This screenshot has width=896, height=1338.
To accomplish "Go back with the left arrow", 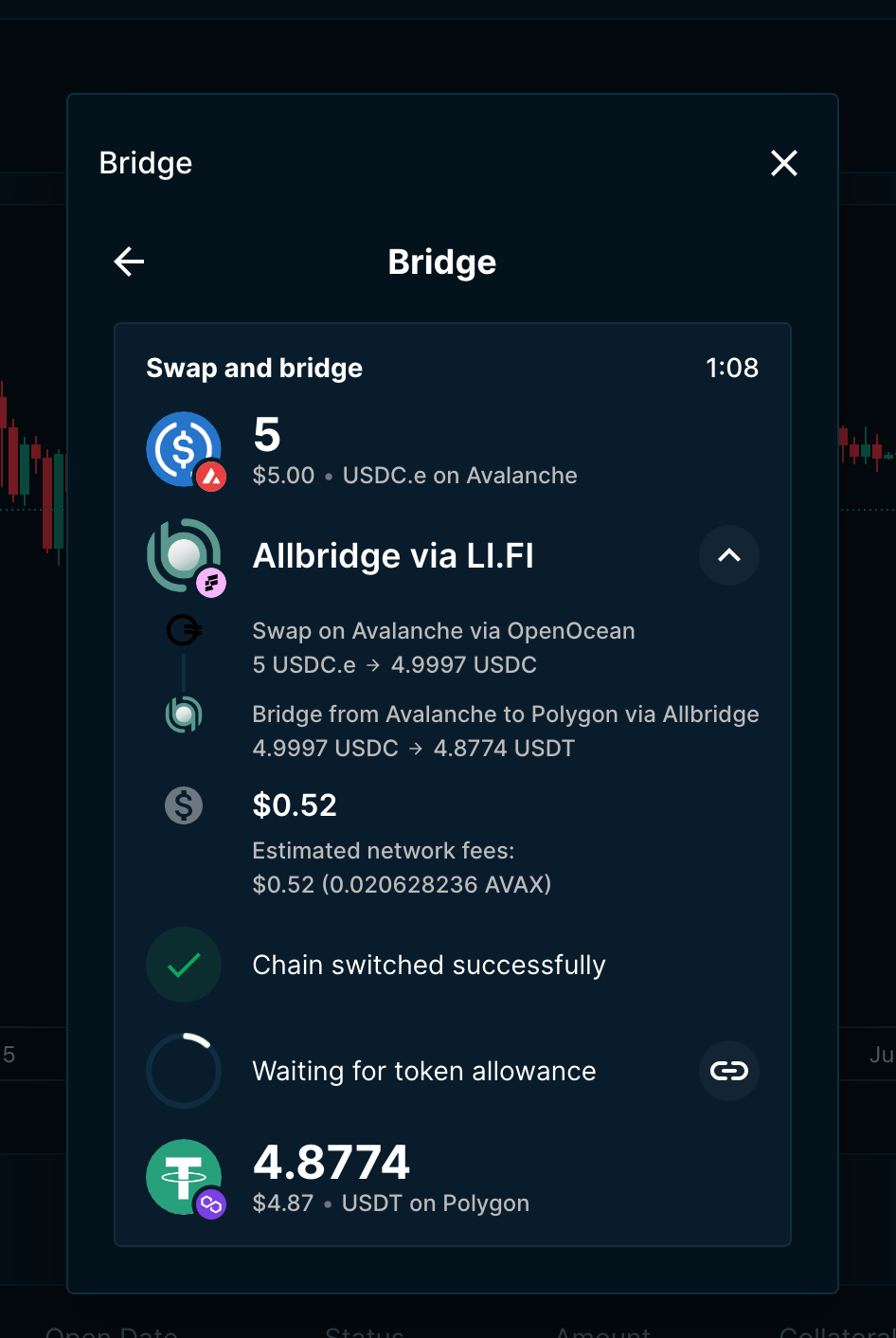I will pyautogui.click(x=130, y=262).
